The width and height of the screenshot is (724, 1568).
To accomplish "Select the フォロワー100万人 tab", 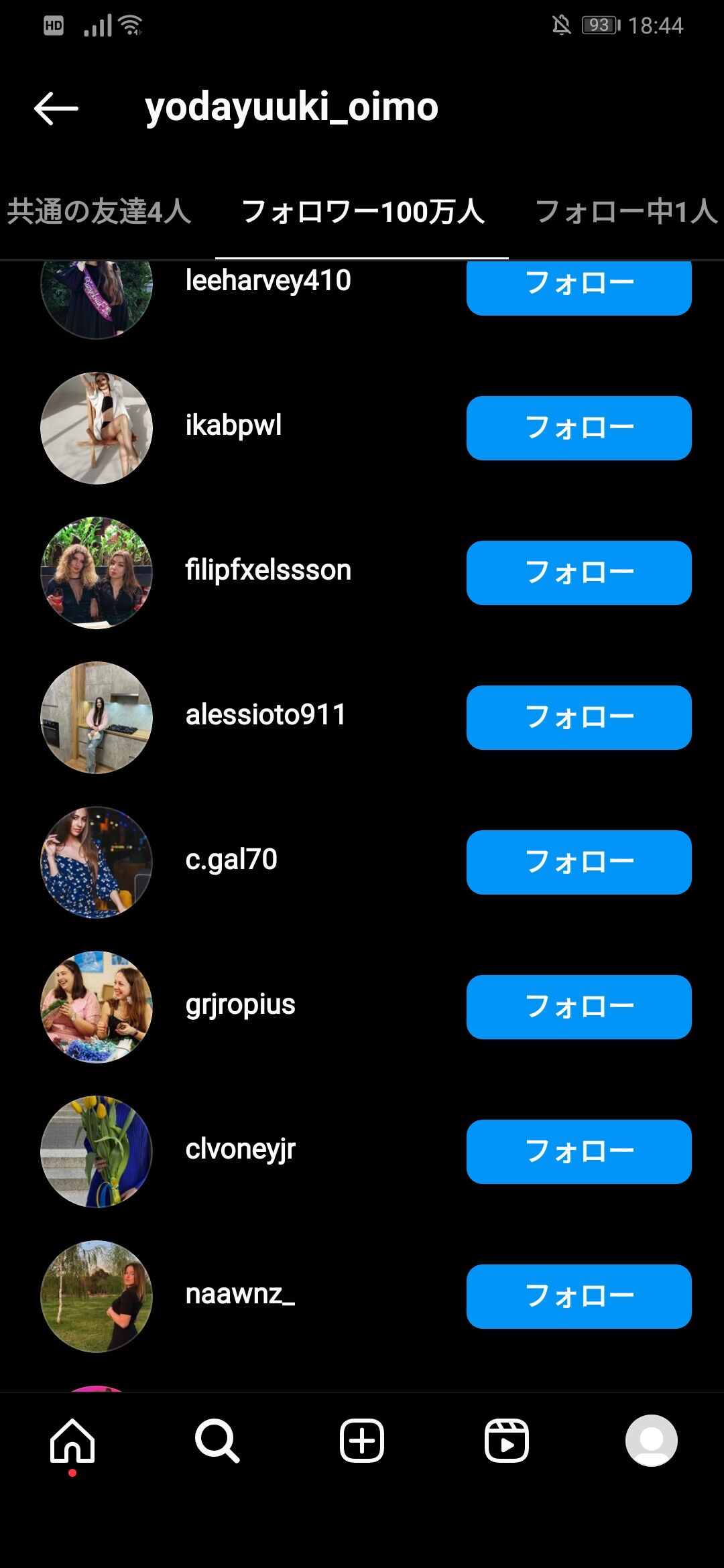I will pos(362,212).
